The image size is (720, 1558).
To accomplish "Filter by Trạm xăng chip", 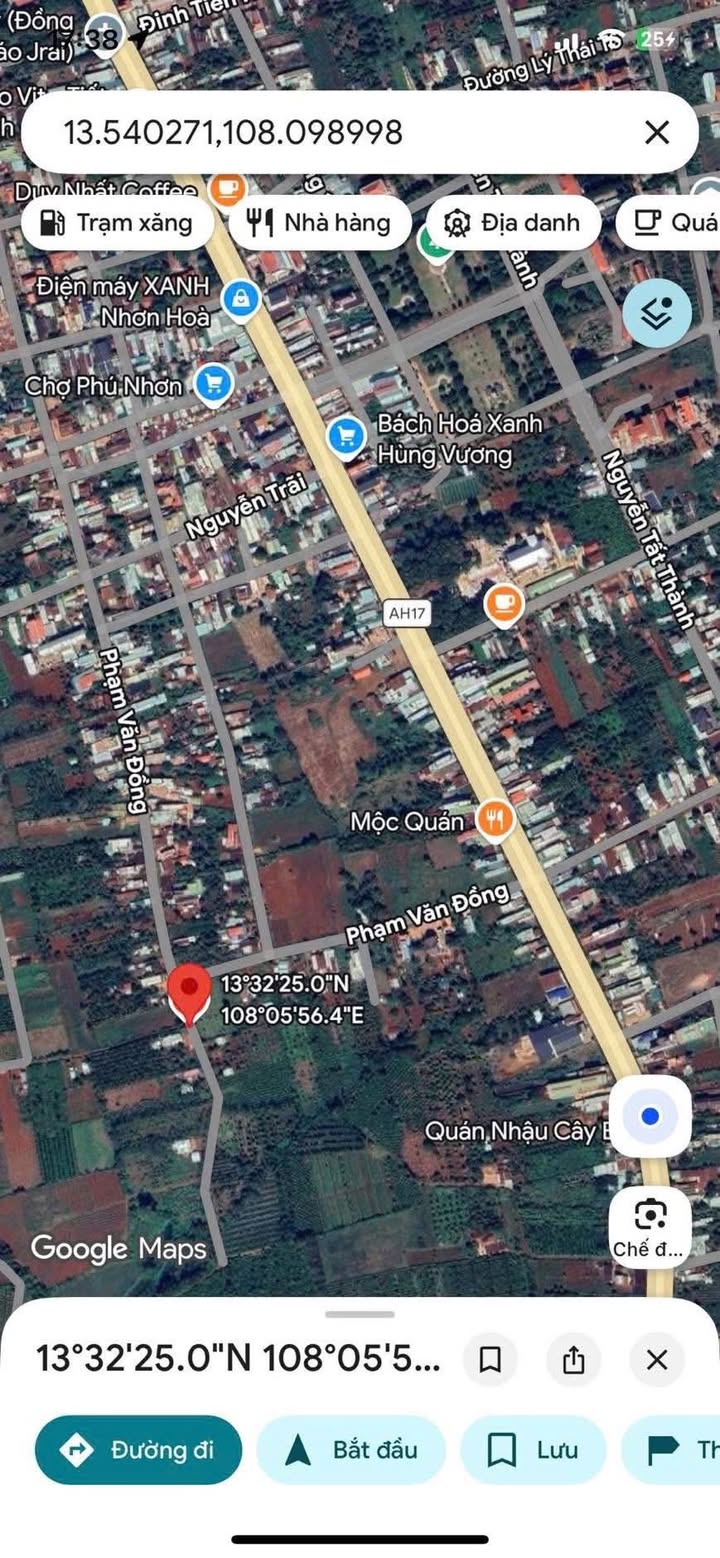I will 116,222.
